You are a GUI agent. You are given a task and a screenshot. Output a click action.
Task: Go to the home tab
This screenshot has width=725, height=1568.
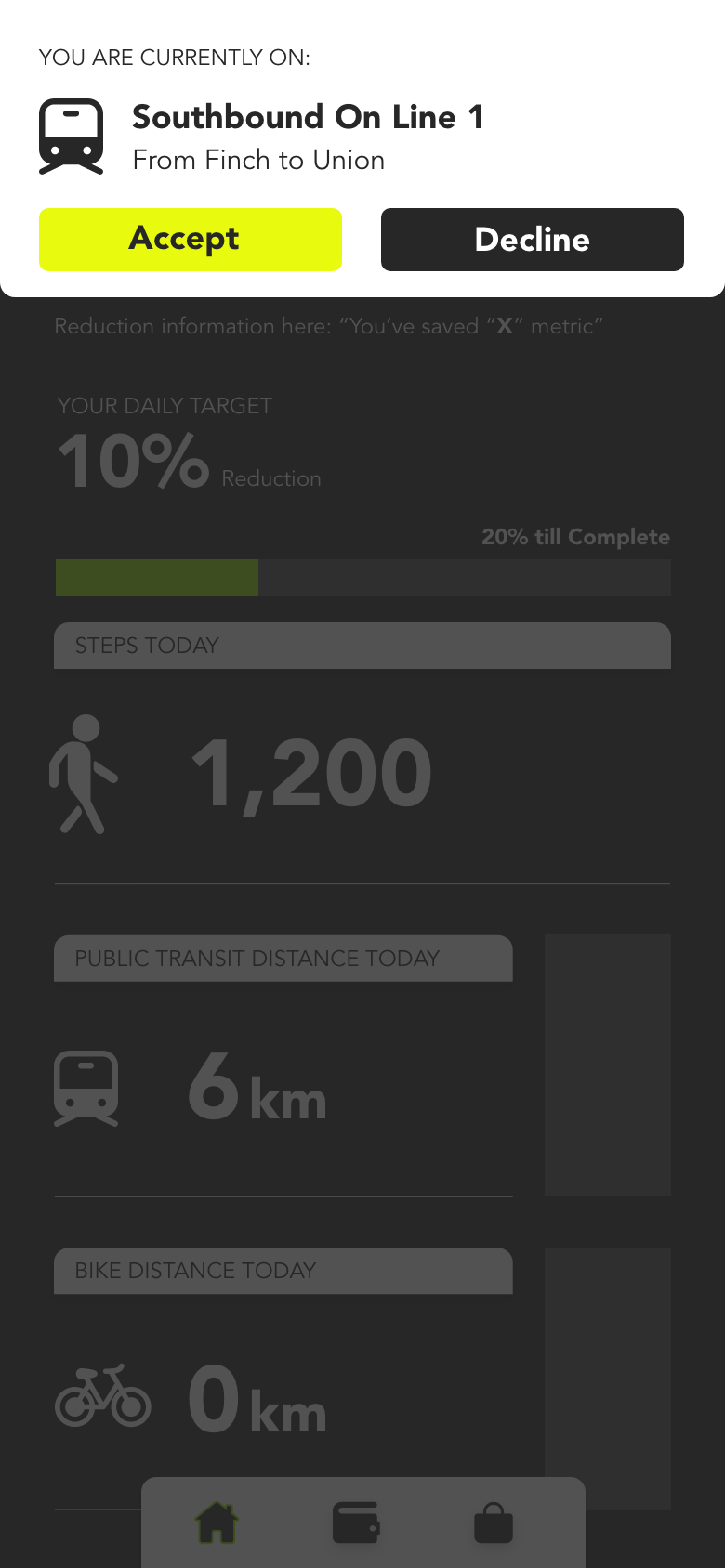coord(217,1523)
